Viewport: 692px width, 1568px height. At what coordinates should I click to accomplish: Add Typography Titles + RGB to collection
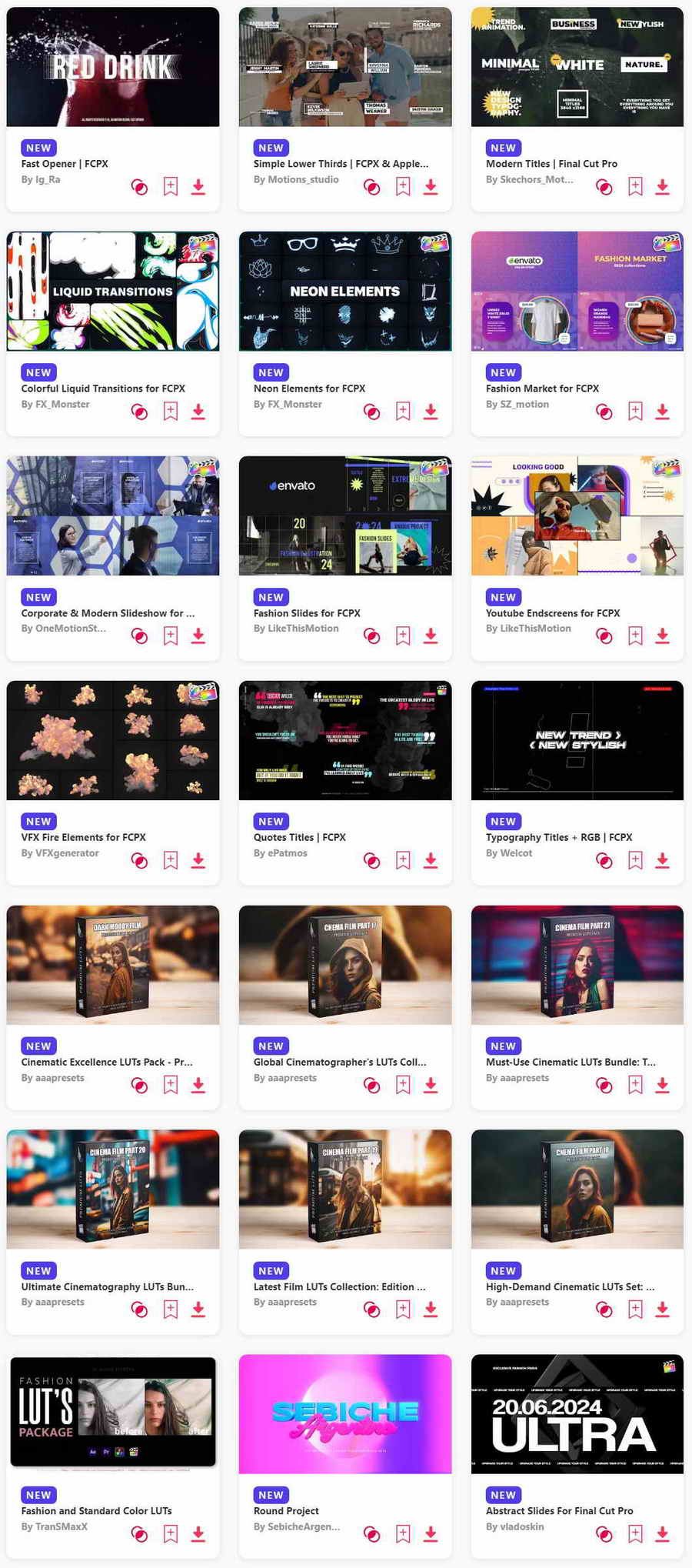coord(604,860)
